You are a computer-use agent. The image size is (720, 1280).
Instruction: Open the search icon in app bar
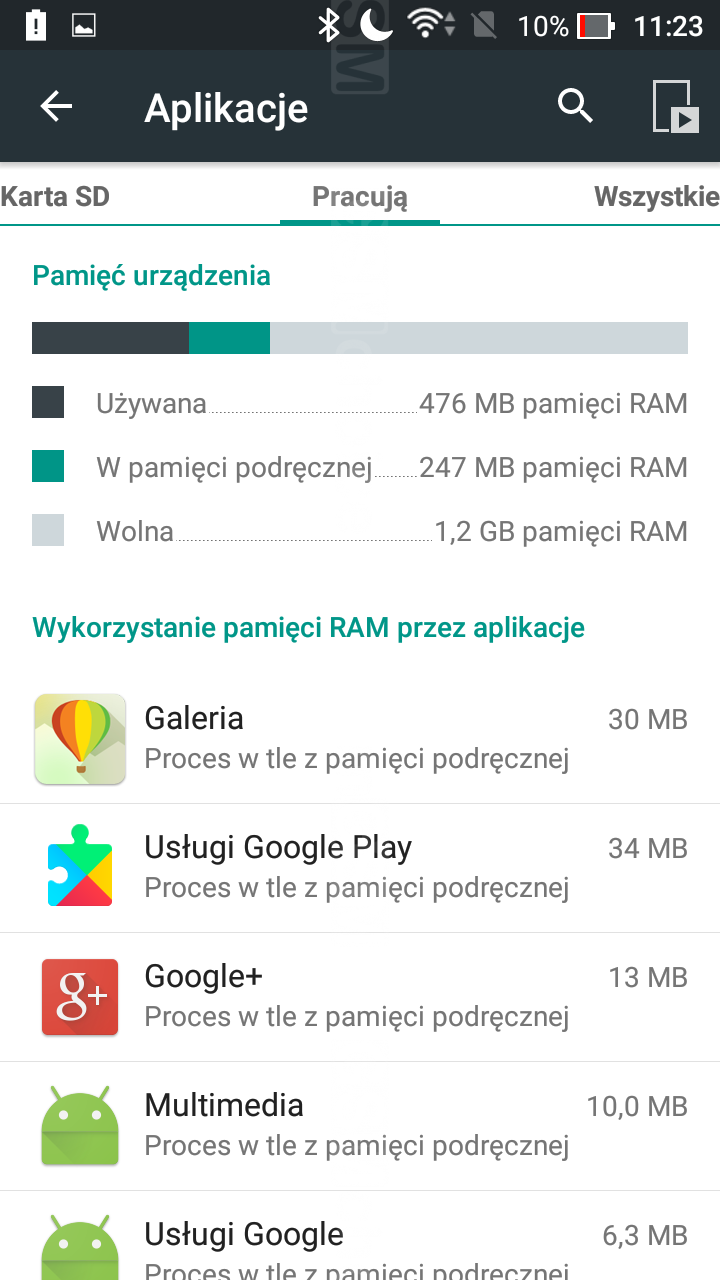click(x=575, y=105)
